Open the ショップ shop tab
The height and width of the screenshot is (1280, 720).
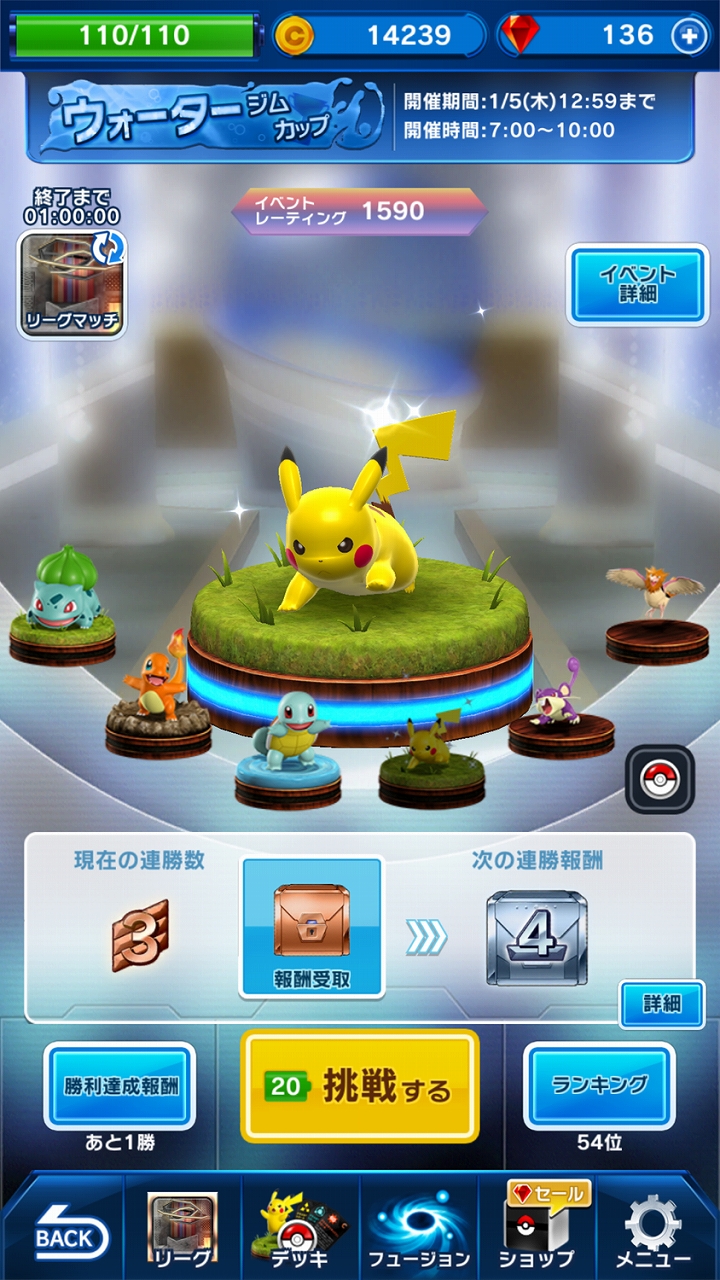click(x=537, y=1230)
